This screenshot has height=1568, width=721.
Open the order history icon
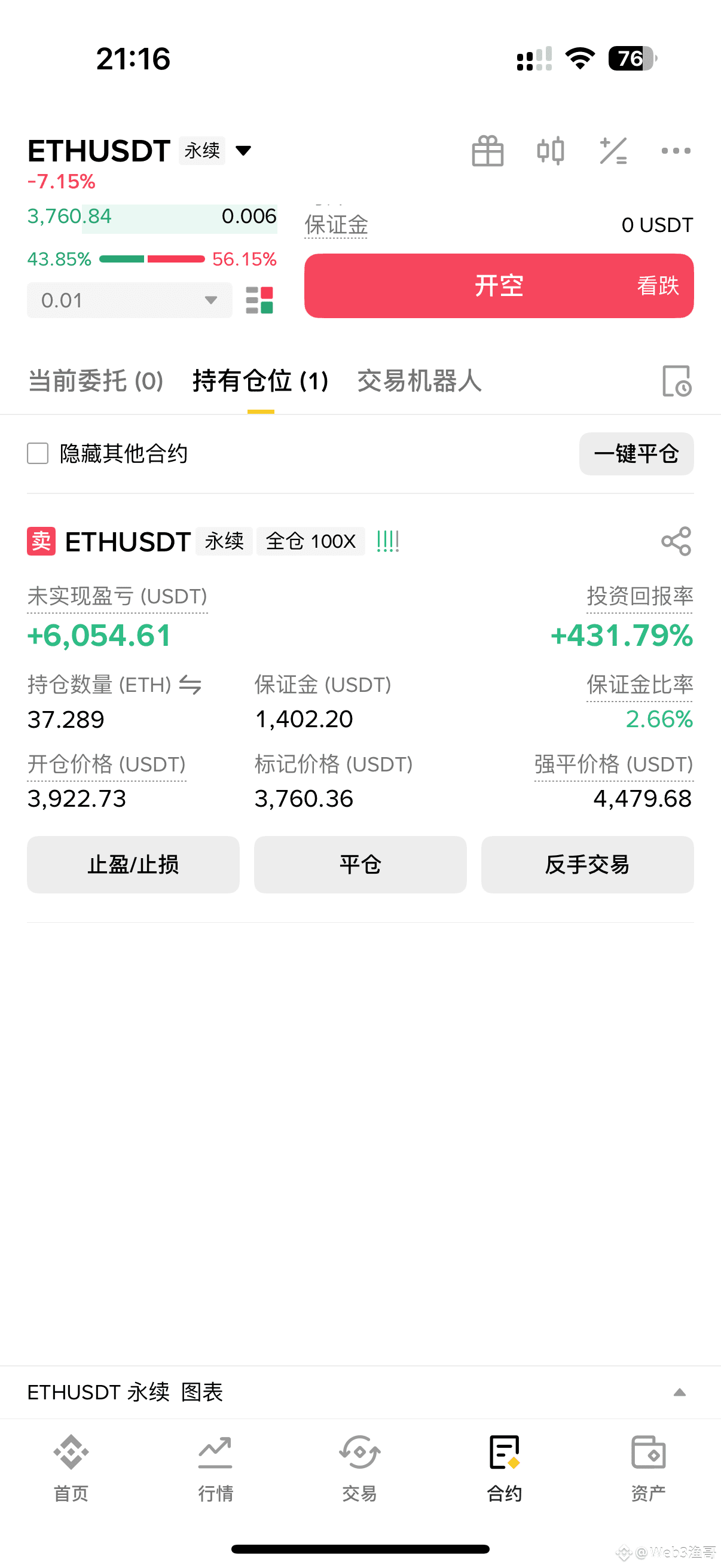676,382
